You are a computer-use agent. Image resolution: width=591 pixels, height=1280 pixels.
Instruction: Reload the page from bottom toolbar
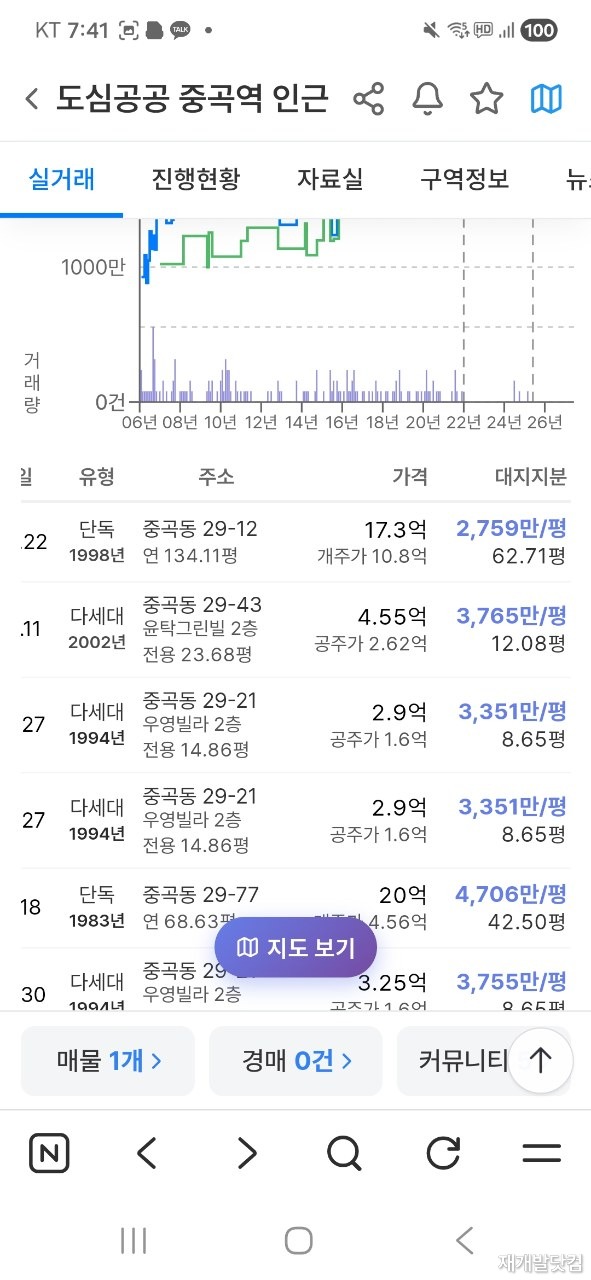click(x=443, y=1154)
